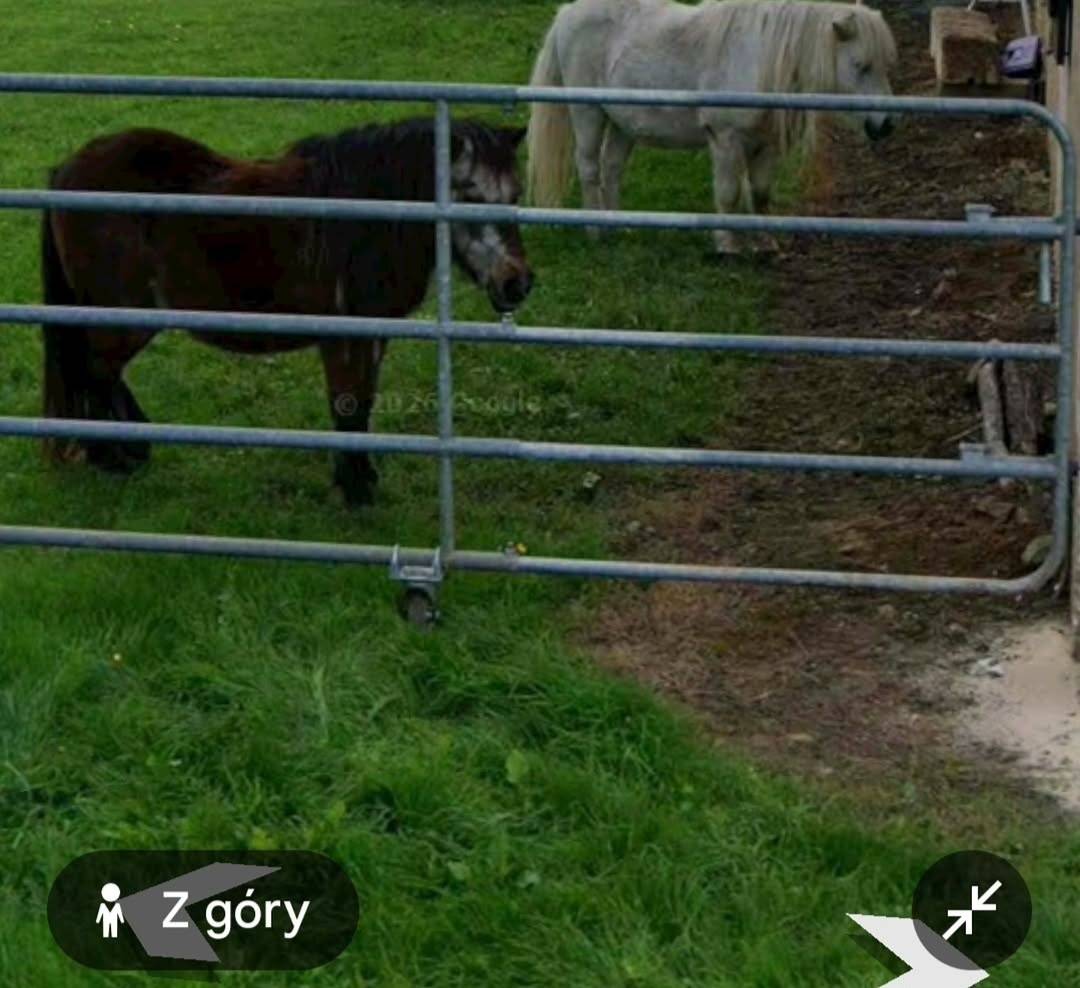1080x988 pixels.
Task: Tap the collapse arrows to exit fullscreen
Action: [971, 910]
